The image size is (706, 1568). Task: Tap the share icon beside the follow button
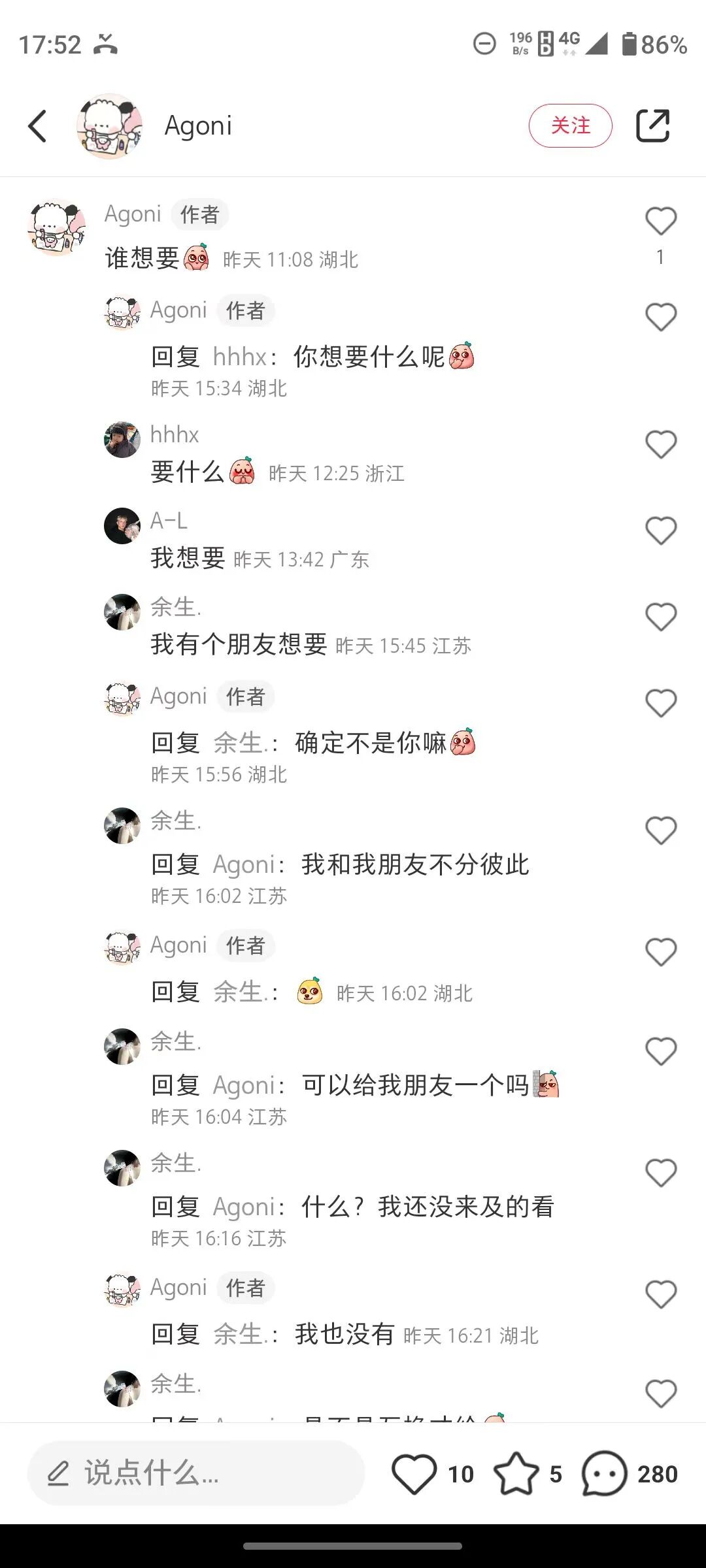tap(654, 124)
